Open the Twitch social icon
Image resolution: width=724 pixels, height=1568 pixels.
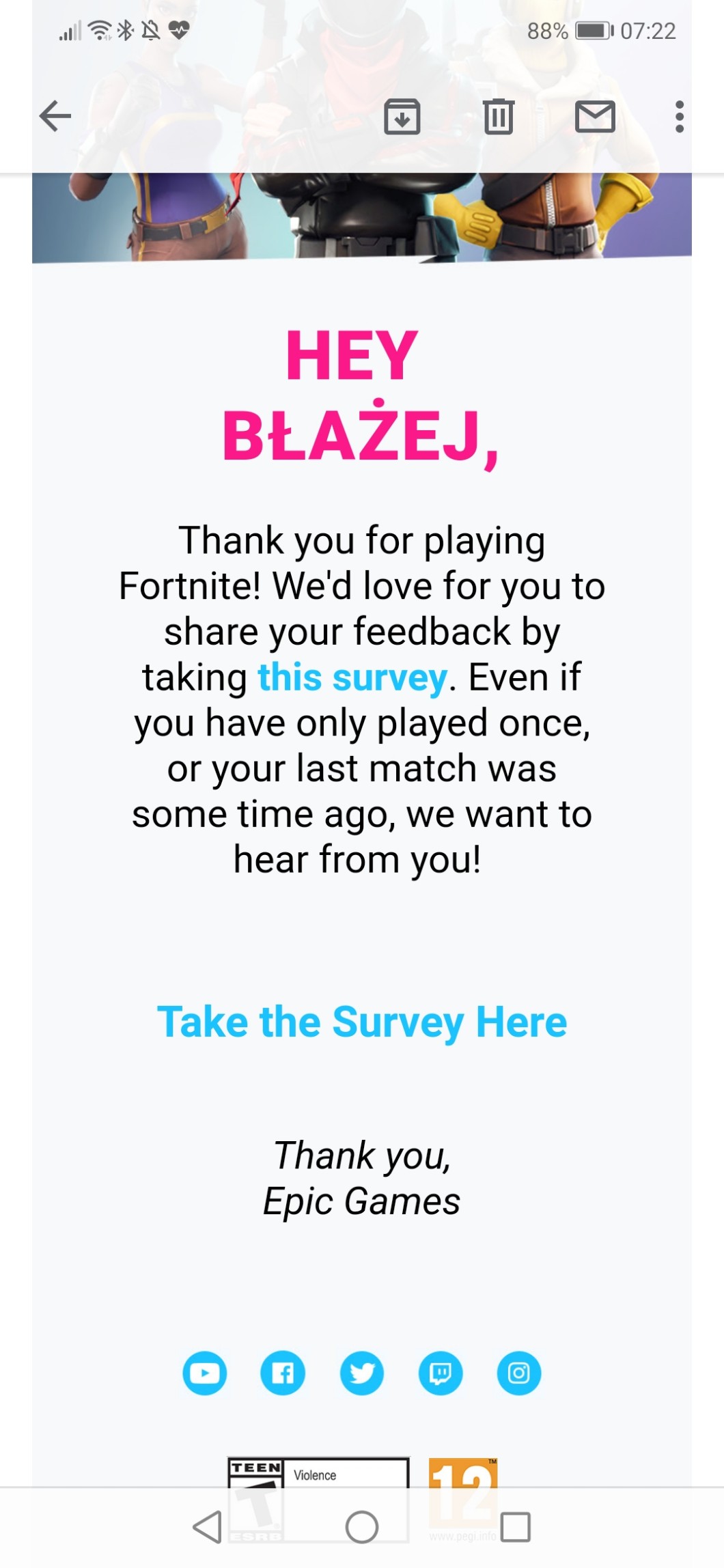tap(441, 1373)
